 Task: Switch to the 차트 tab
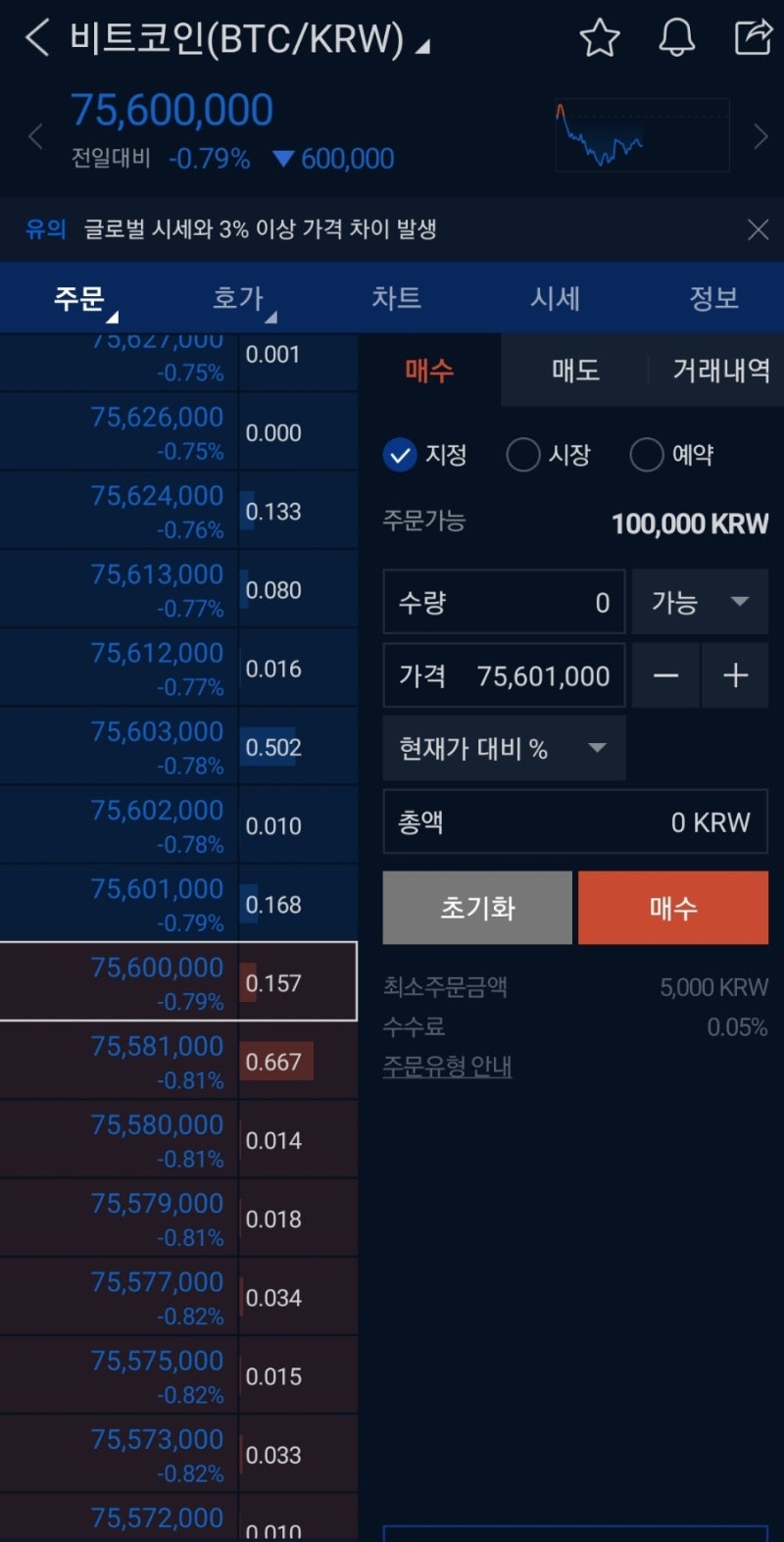pos(397,298)
